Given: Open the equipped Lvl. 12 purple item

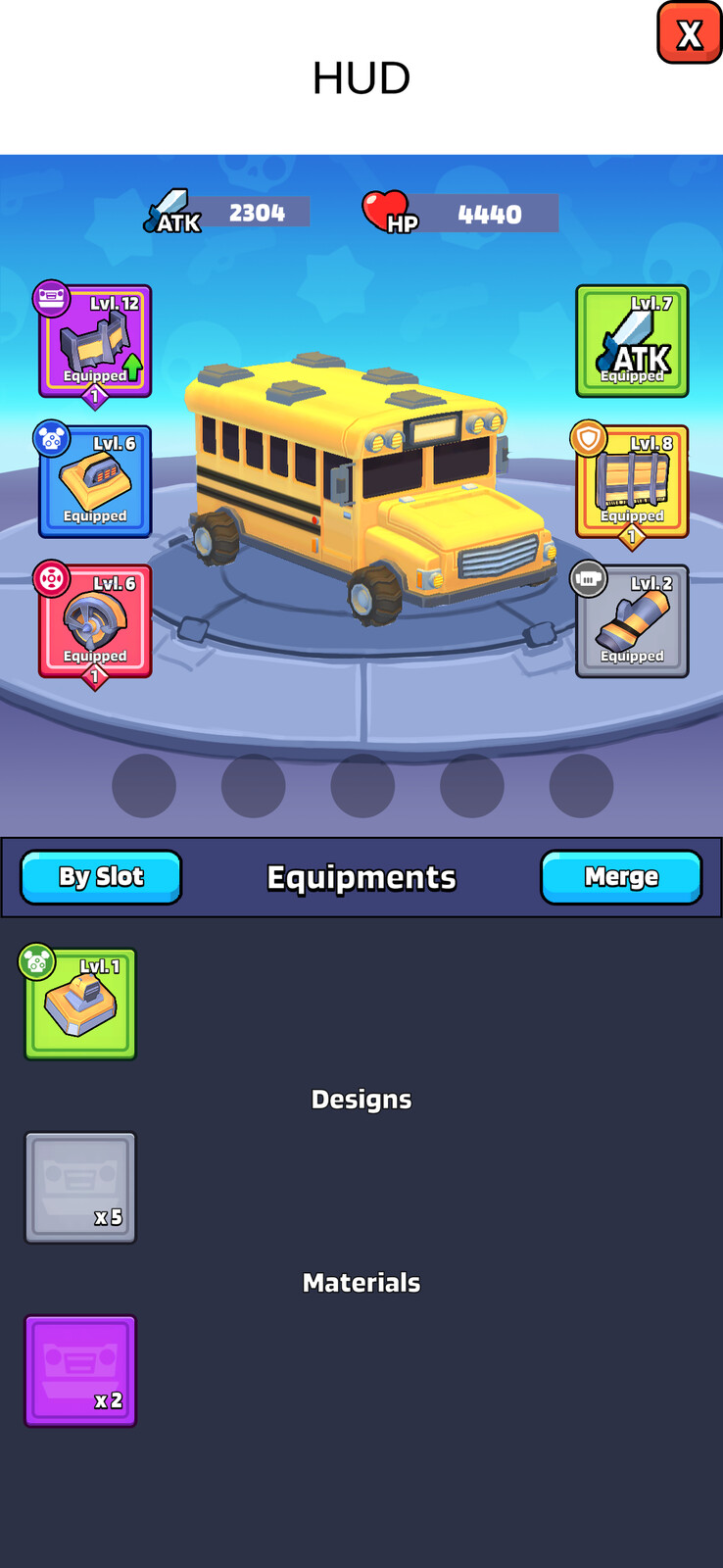Looking at the screenshot, I should [95, 341].
